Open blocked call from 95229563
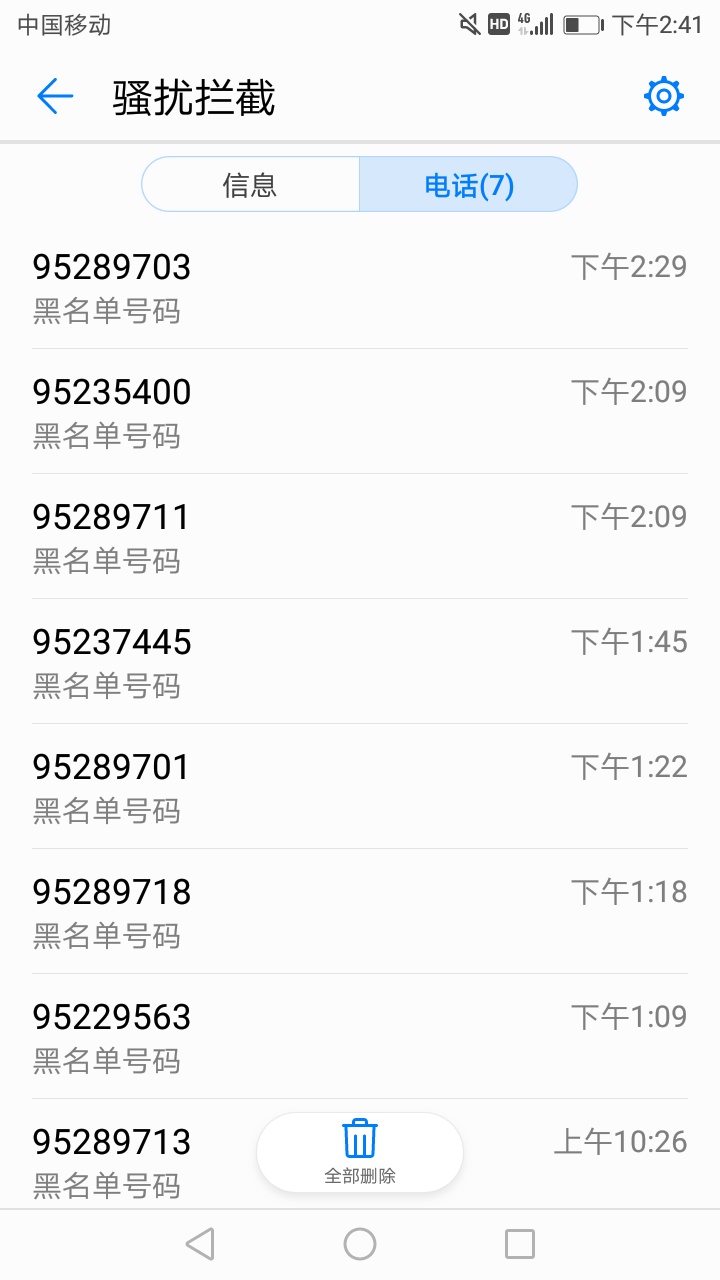Image resolution: width=720 pixels, height=1280 pixels. click(360, 1037)
